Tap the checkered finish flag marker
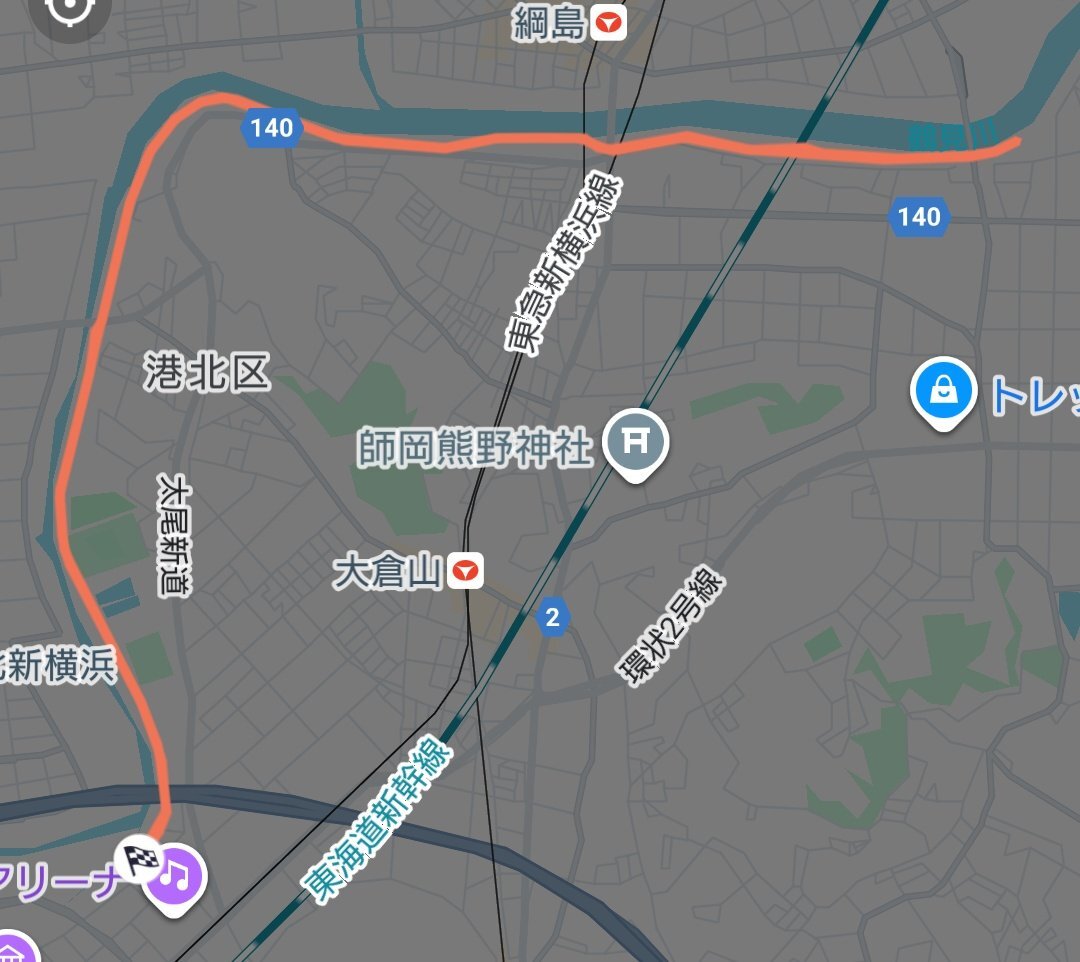 tap(141, 859)
